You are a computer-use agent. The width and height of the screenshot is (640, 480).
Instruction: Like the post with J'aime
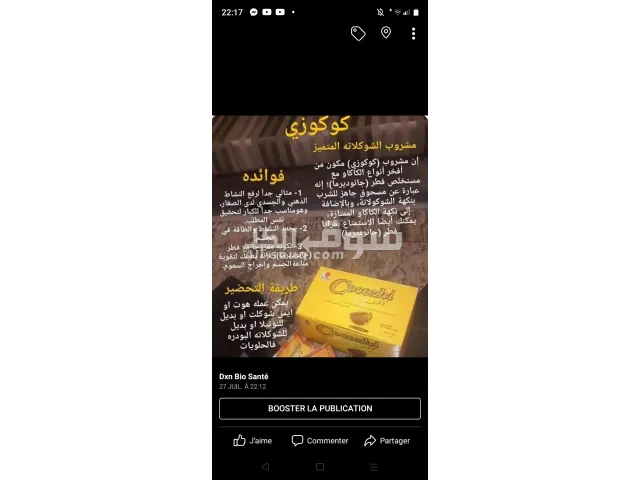coord(252,440)
